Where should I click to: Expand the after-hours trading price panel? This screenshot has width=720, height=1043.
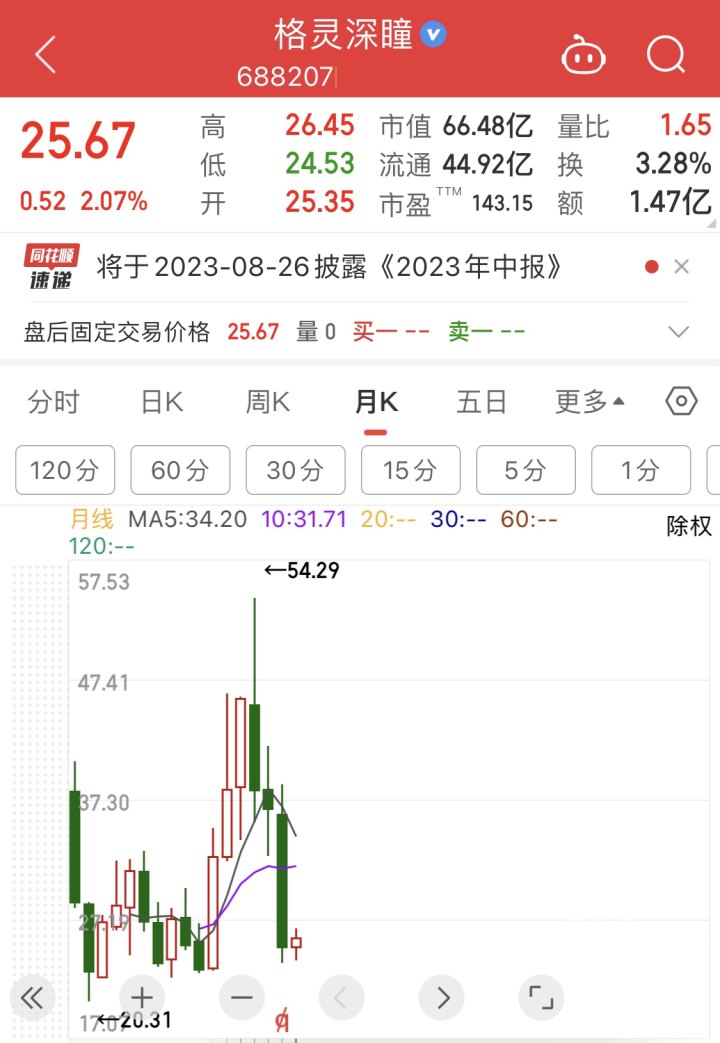coord(678,330)
